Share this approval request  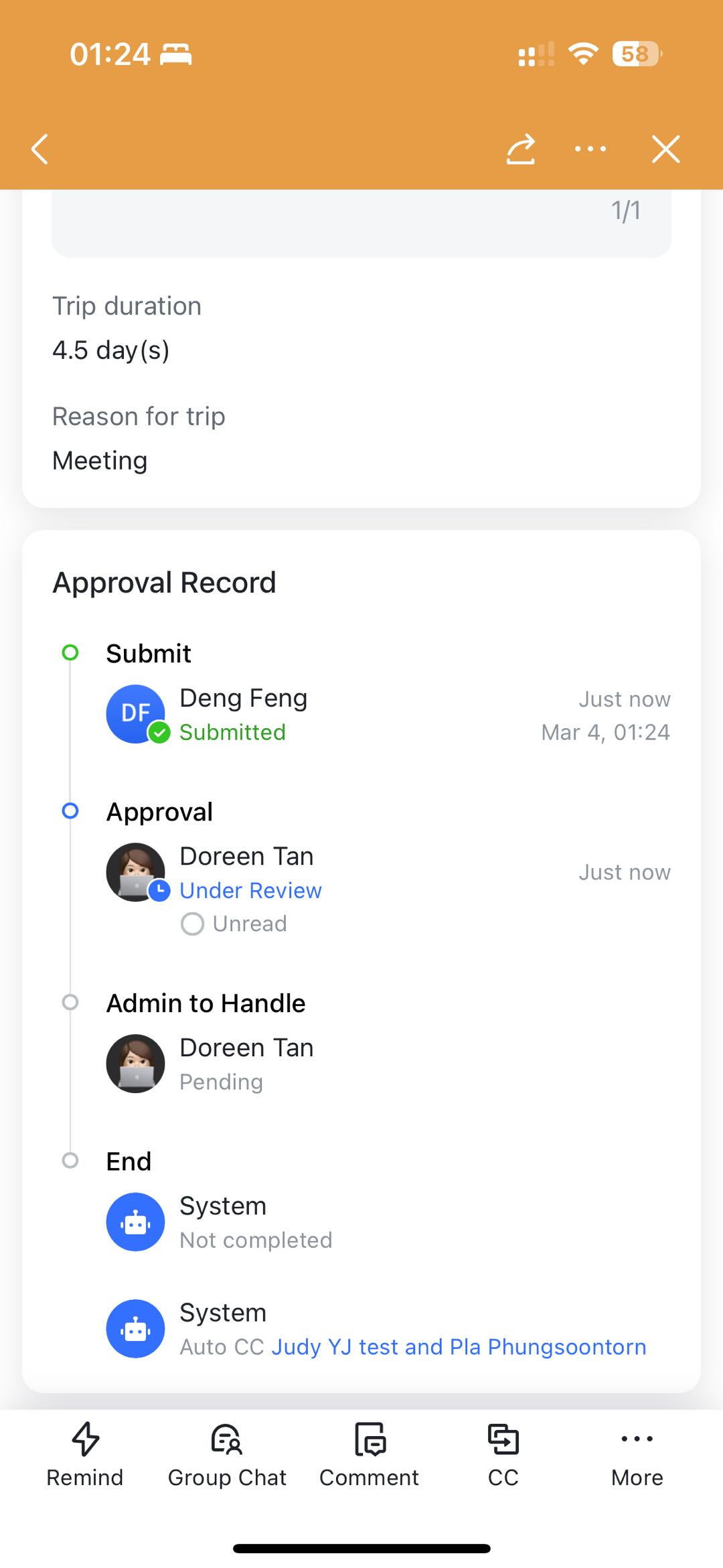(x=521, y=149)
